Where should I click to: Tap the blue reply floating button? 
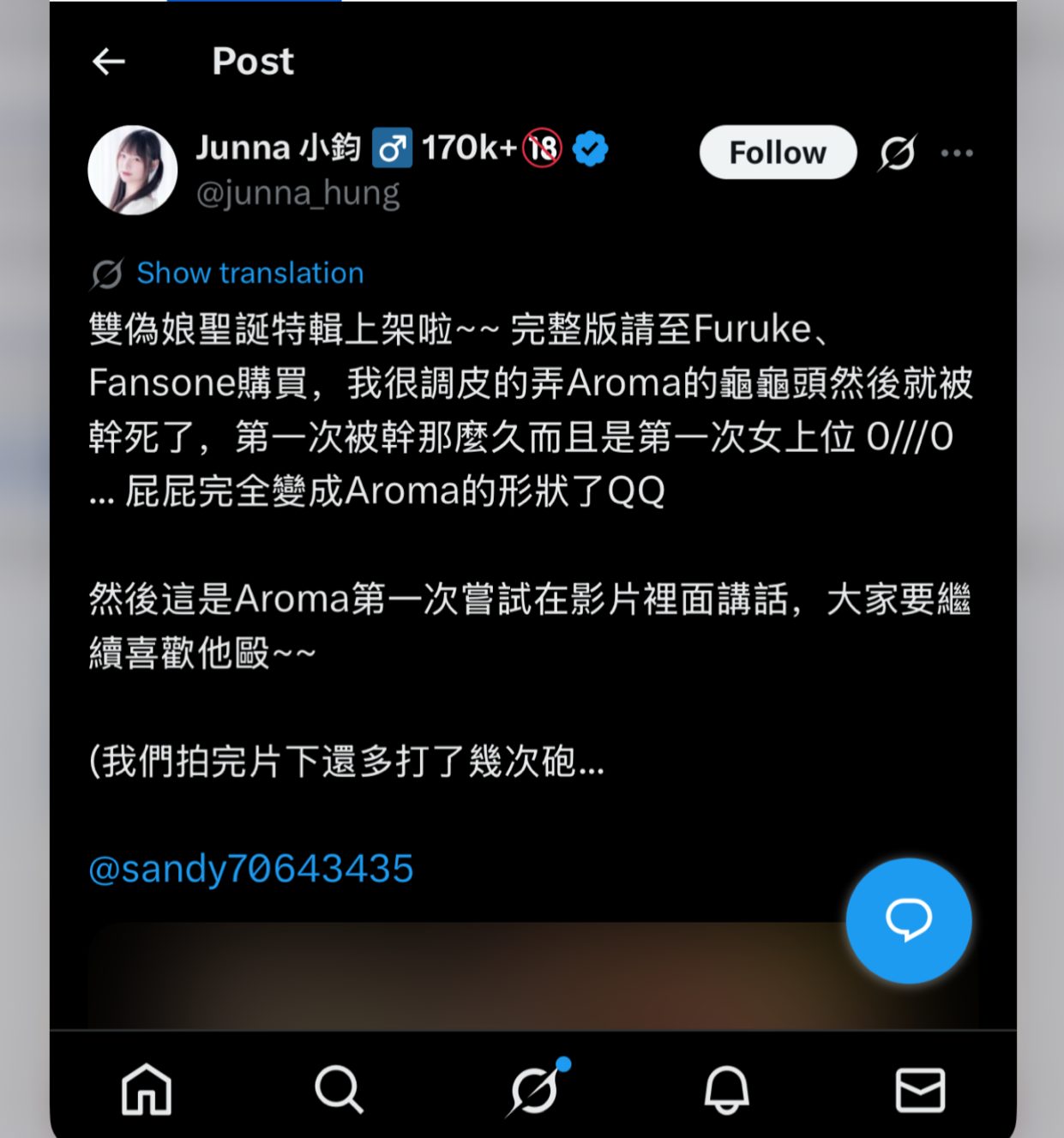coord(909,920)
